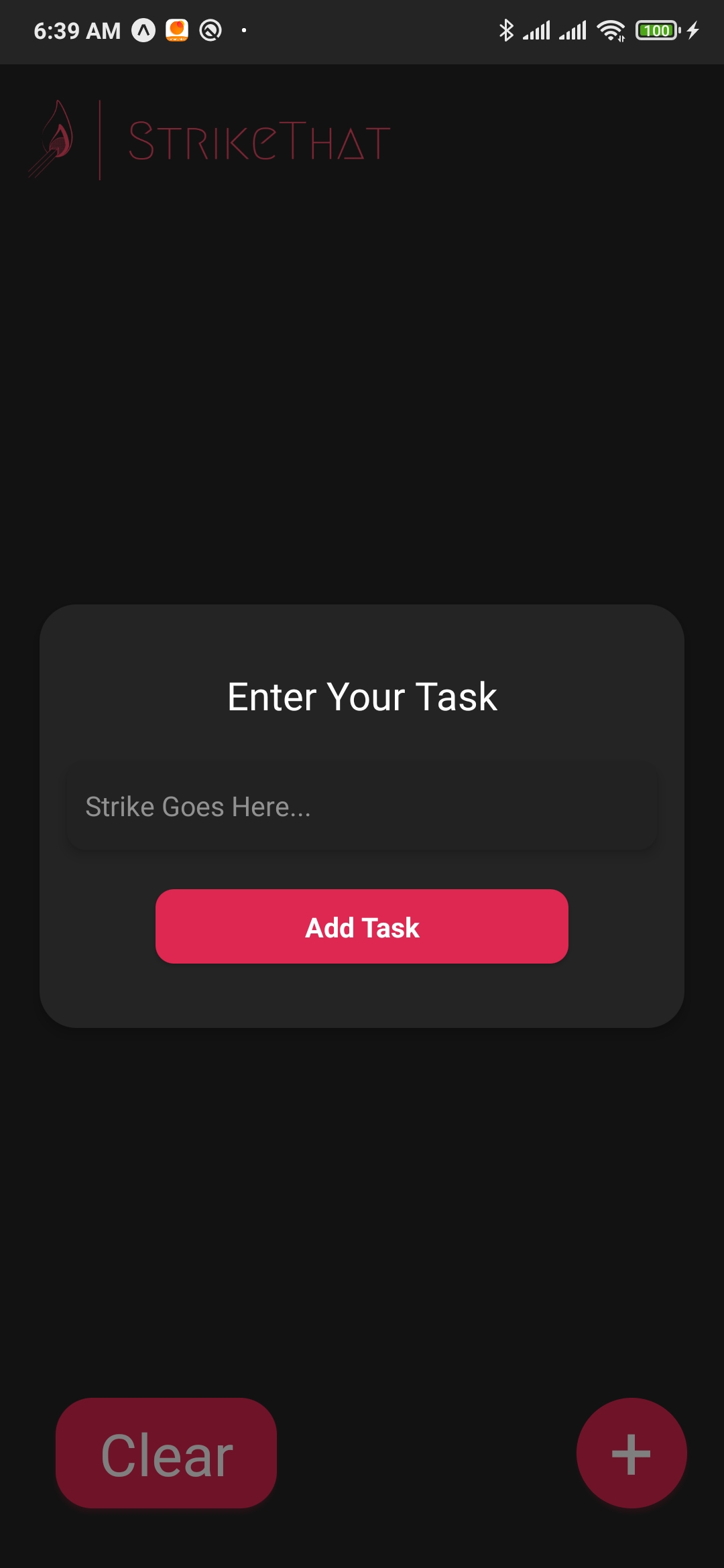Image resolution: width=724 pixels, height=1568 pixels.
Task: Tap the orange notification icon in status bar
Action: 176,30
